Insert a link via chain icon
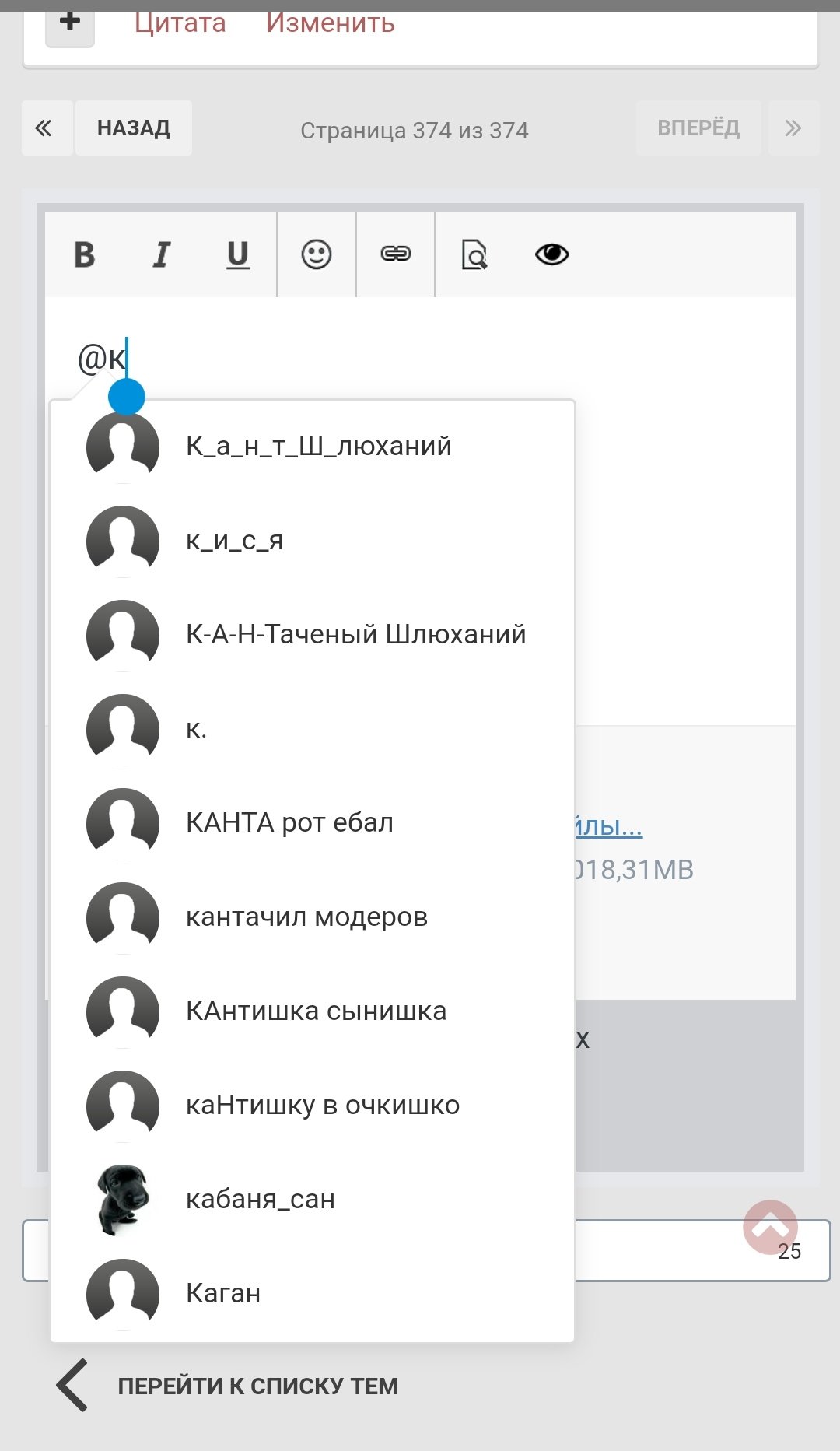 pos(395,254)
